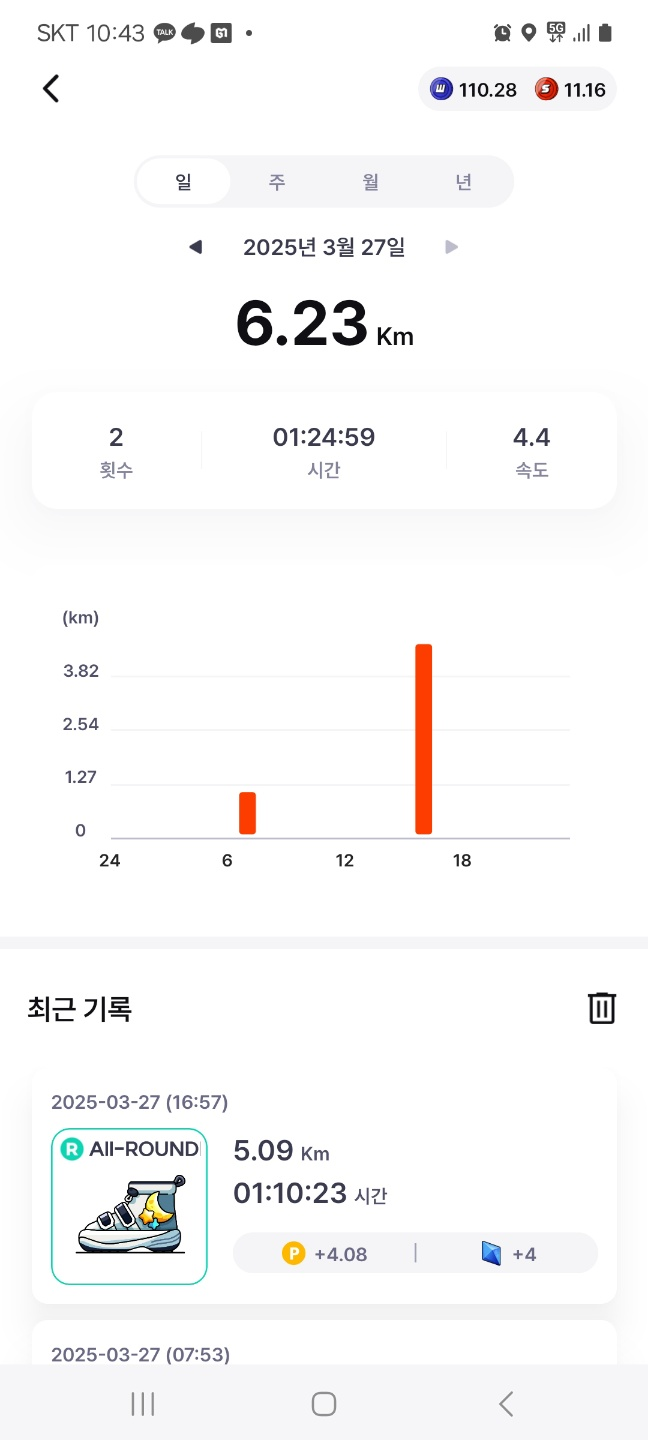Go to the home screen
648x1440 pixels.
tap(323, 1404)
